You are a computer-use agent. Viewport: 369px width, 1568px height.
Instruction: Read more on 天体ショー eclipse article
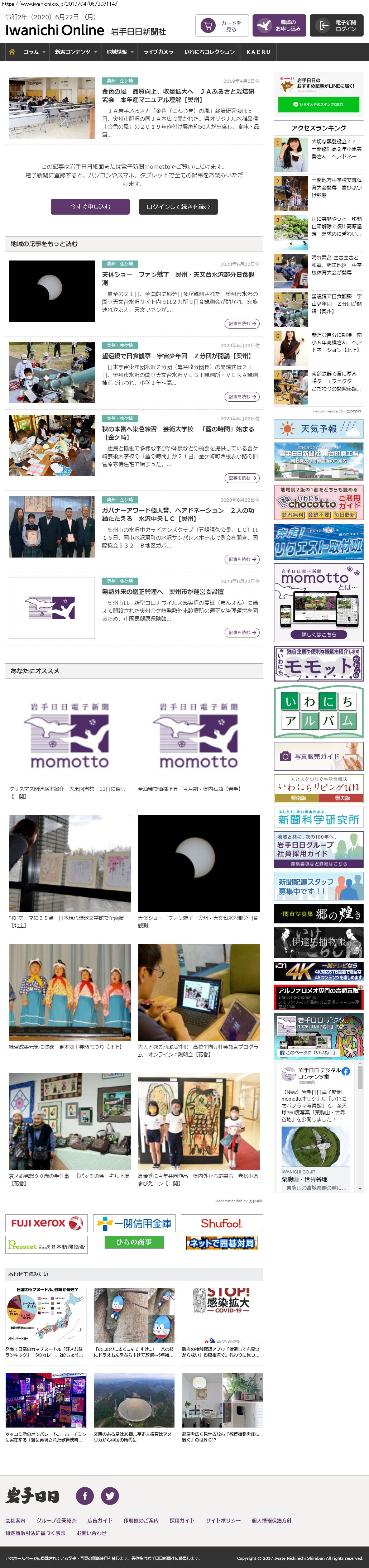point(242,324)
